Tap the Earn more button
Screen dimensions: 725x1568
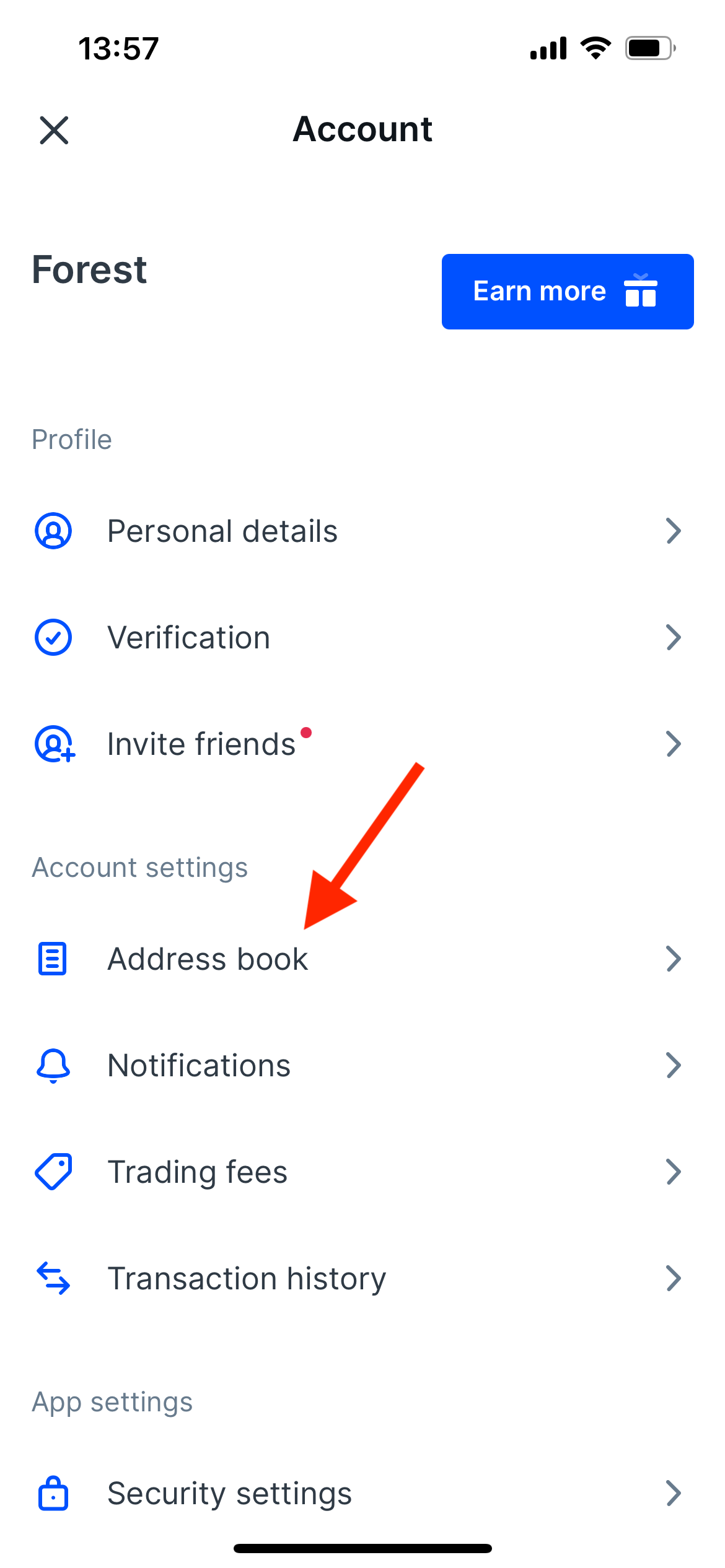[567, 292]
